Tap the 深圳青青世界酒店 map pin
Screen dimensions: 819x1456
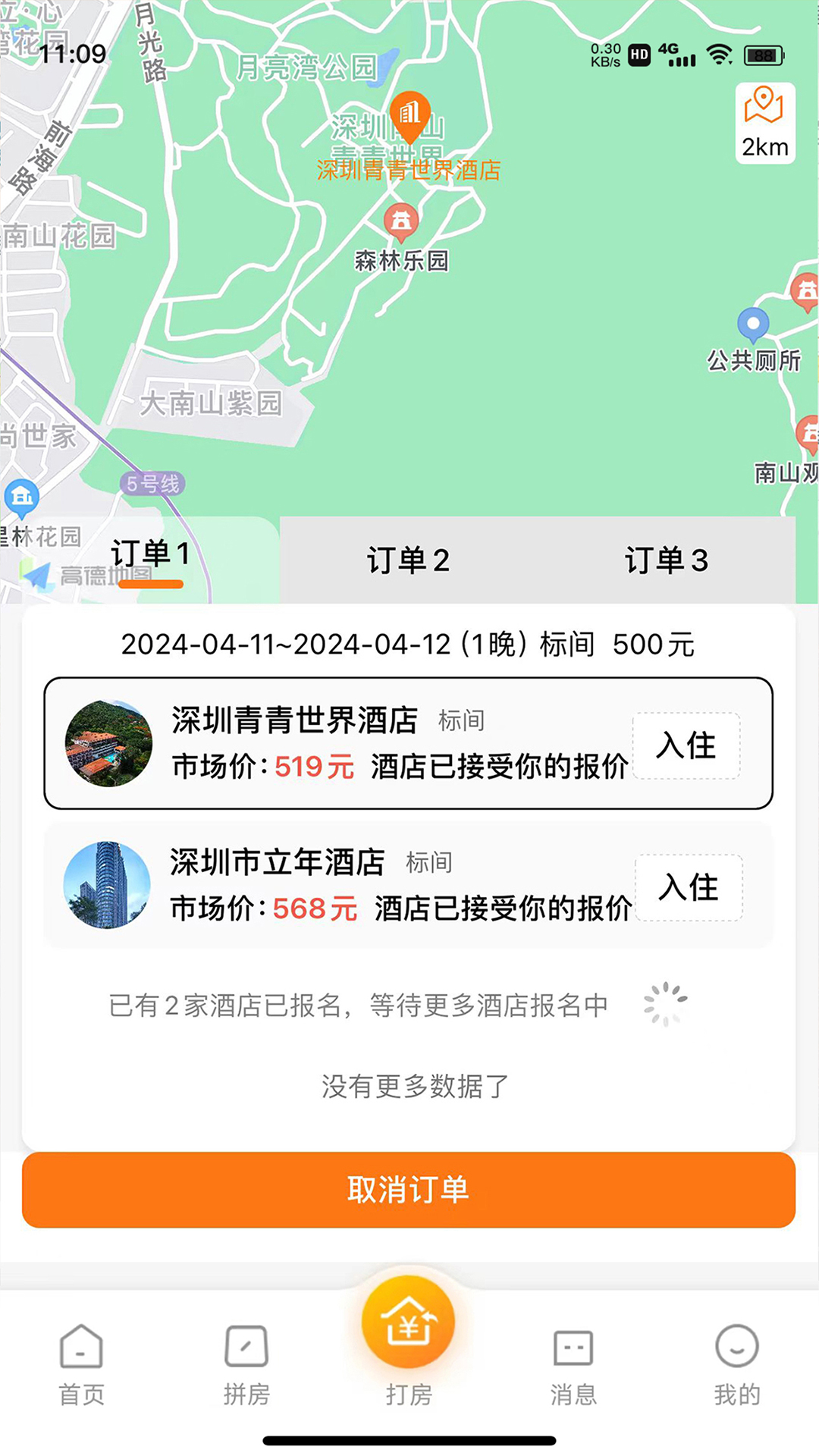[x=409, y=115]
